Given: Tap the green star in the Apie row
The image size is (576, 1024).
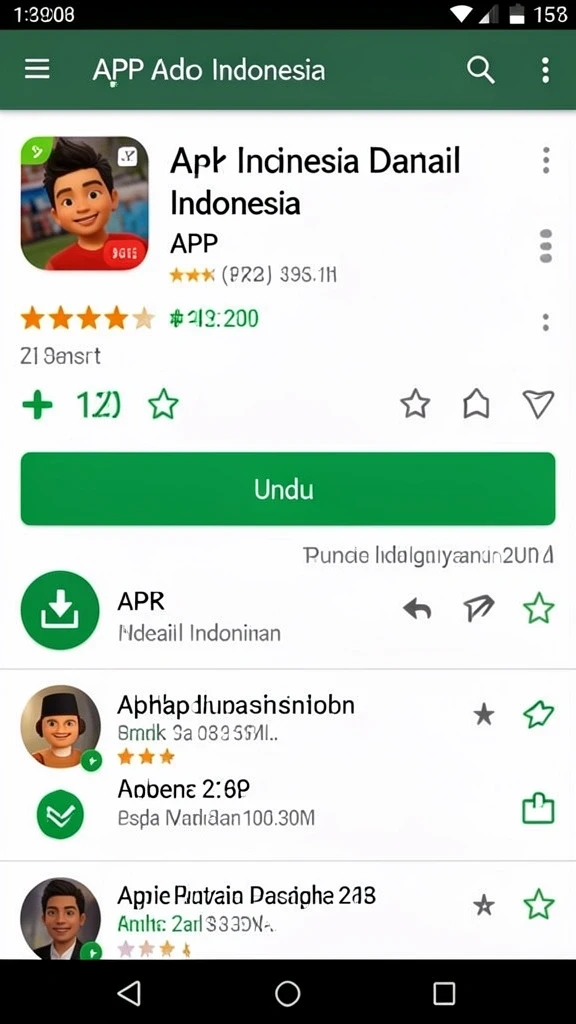Looking at the screenshot, I should point(539,904).
